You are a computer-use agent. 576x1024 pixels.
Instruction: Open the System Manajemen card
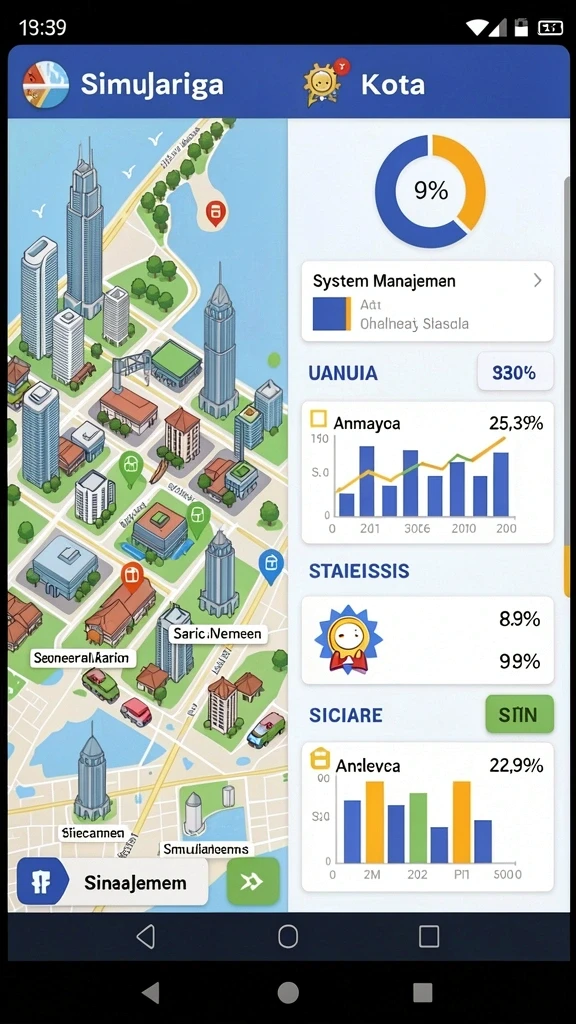427,301
